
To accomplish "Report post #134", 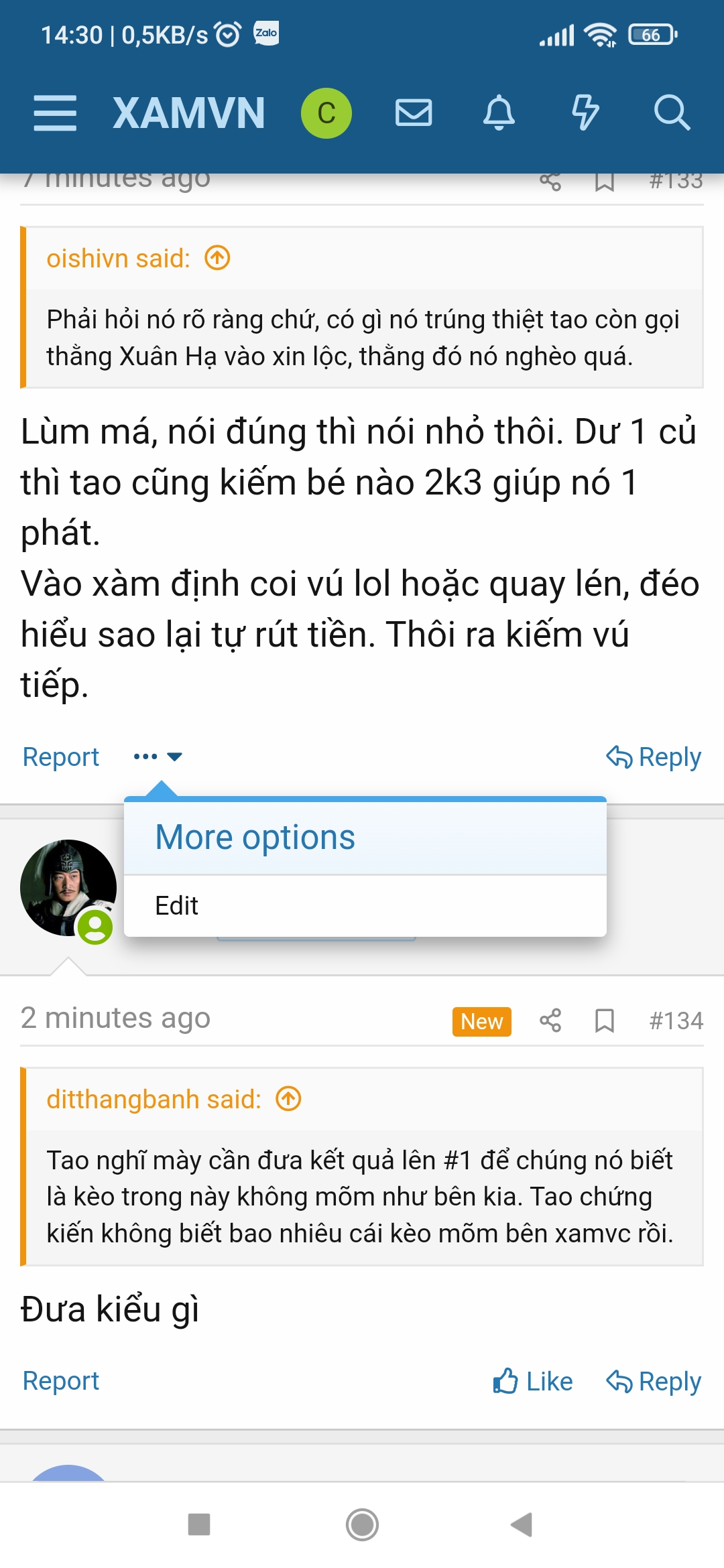I will pos(60,1380).
